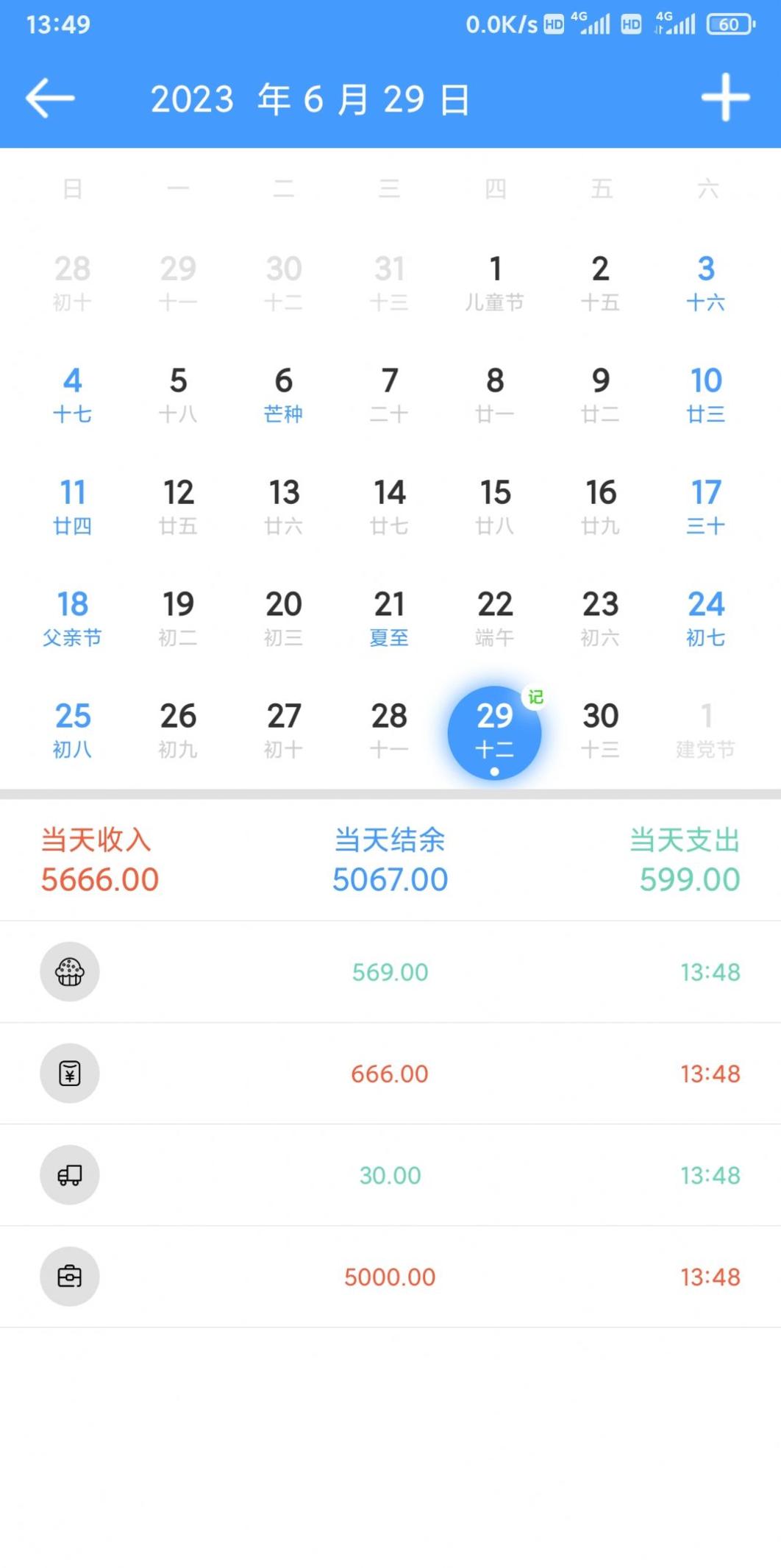
Task: Tap the red envelope icon for 666.00 record
Action: [x=70, y=1074]
